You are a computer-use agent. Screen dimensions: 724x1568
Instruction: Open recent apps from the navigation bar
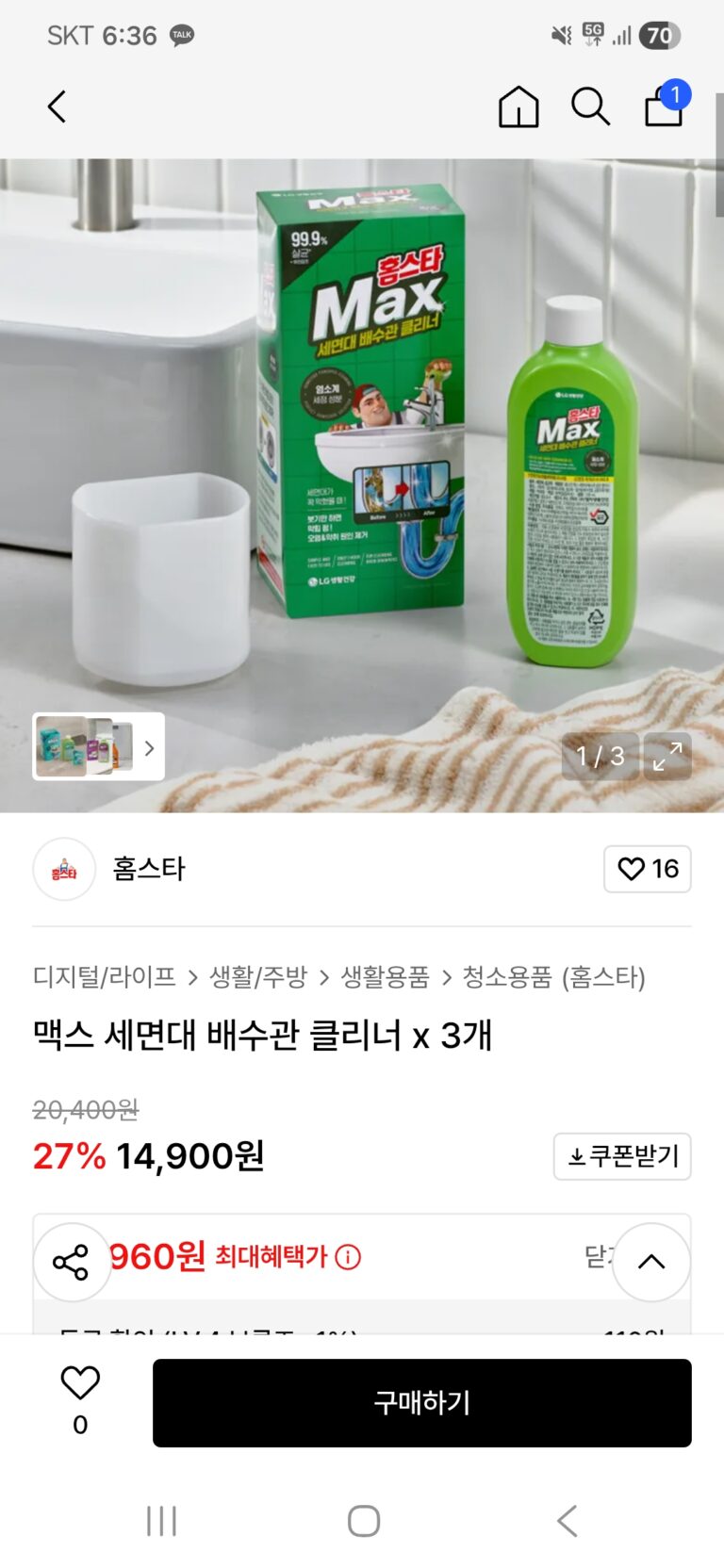point(161,1521)
